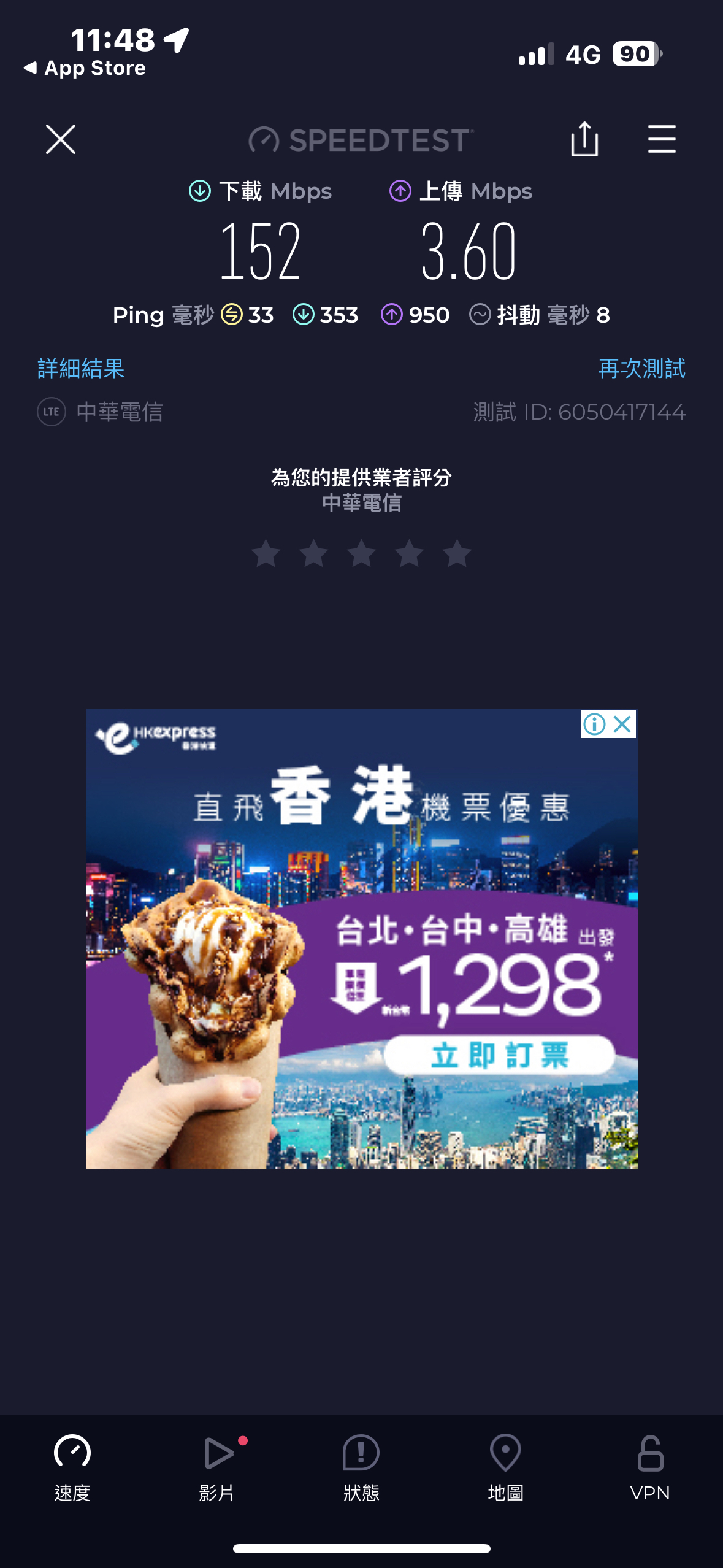
Task: Rate 中華電信 with five stars
Action: (457, 554)
